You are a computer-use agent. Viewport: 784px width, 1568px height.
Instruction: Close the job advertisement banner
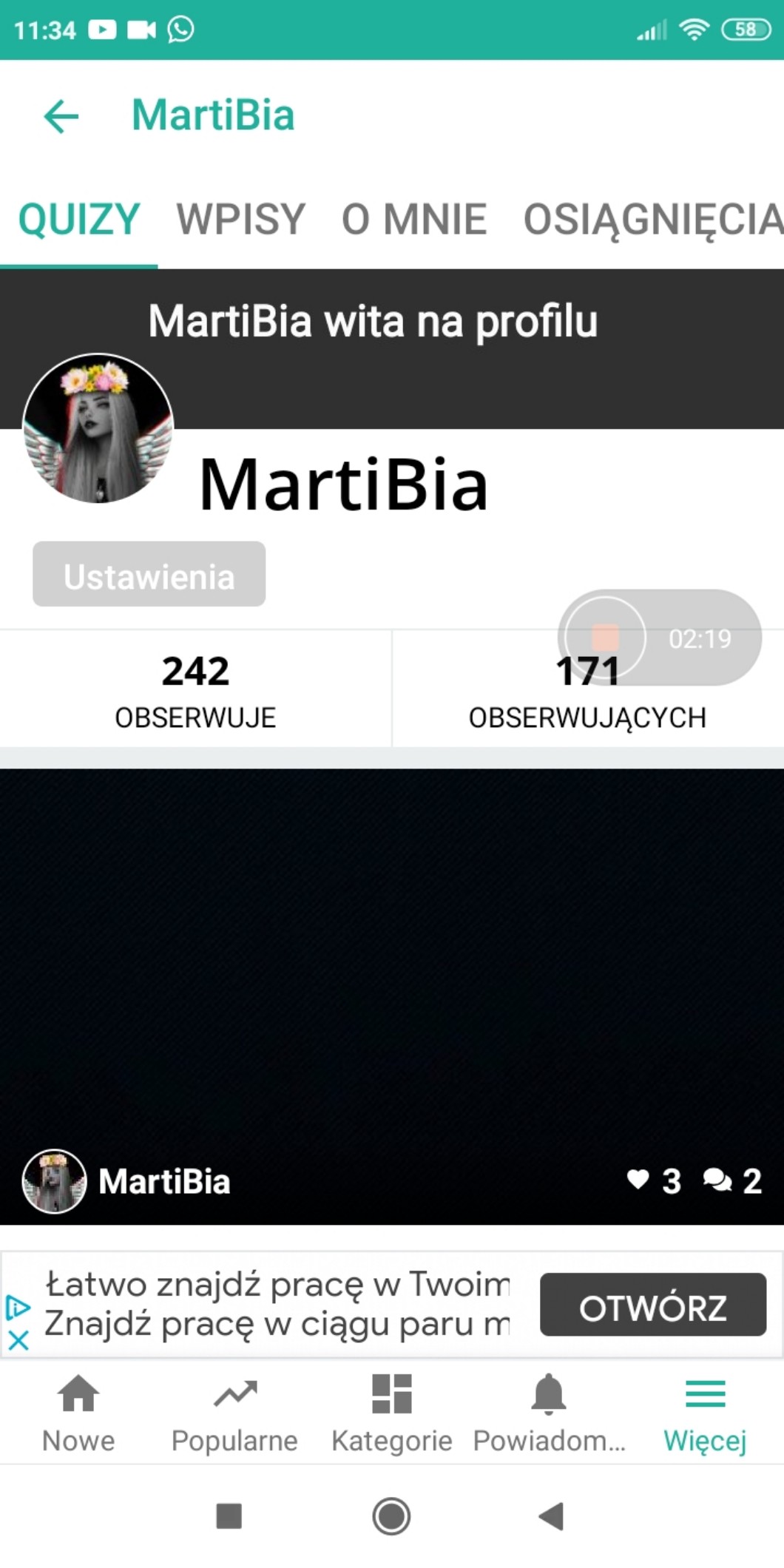click(18, 1340)
